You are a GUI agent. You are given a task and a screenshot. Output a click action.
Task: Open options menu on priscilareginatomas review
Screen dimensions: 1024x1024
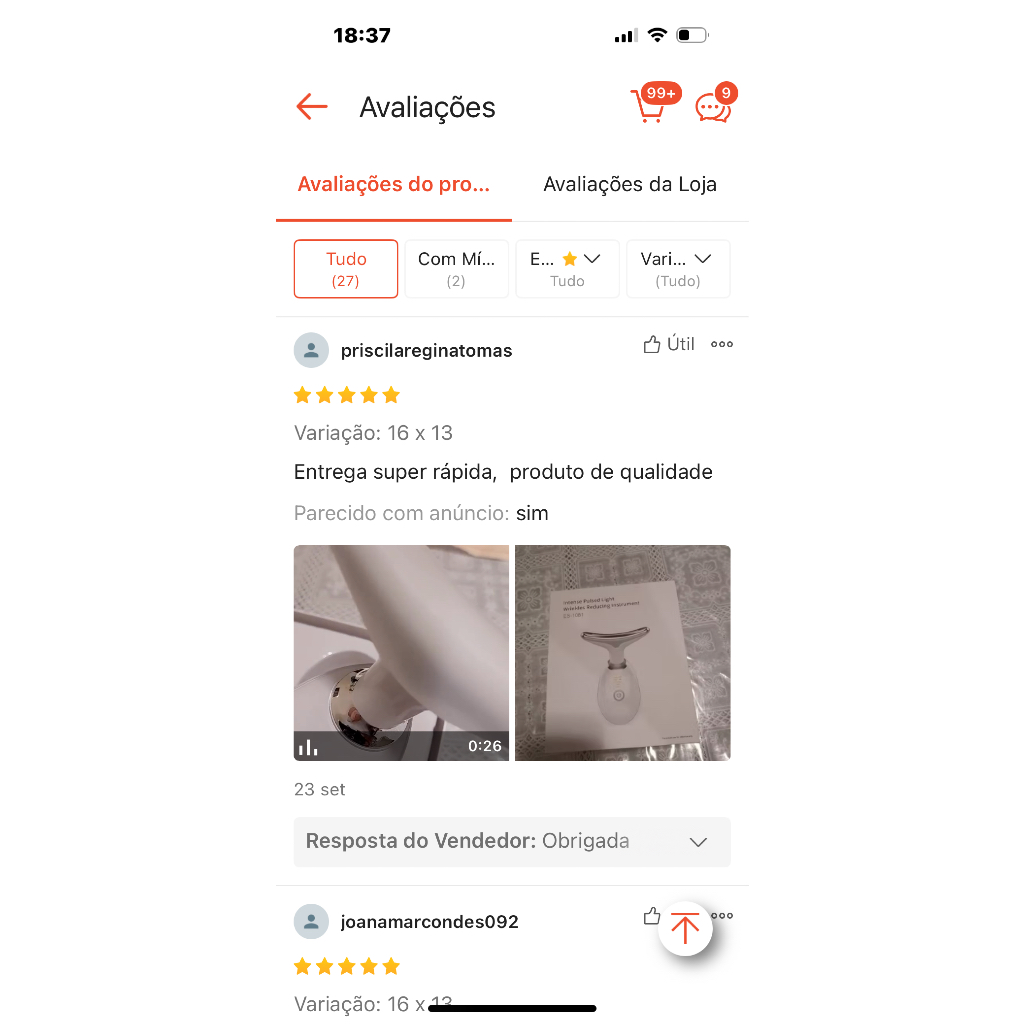pos(722,344)
